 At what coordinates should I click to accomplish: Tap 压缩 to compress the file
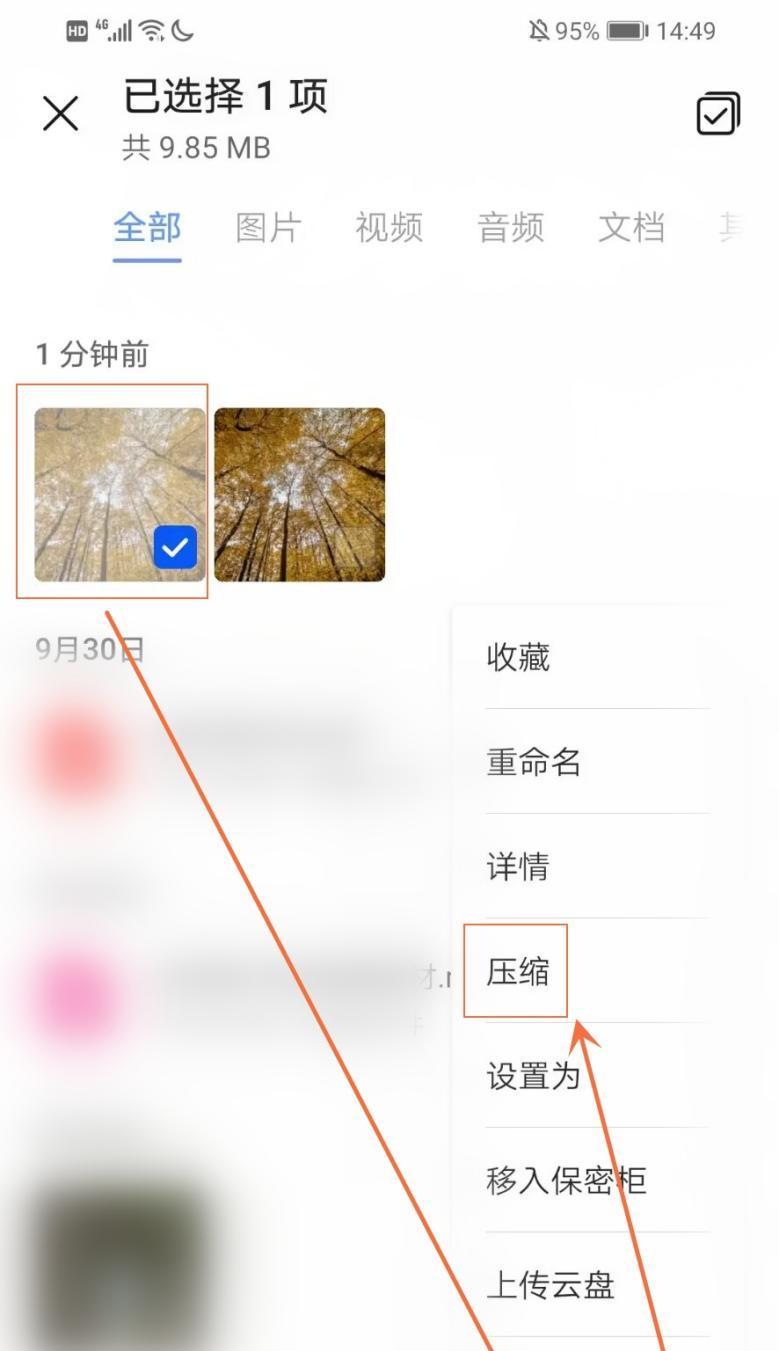pos(517,972)
